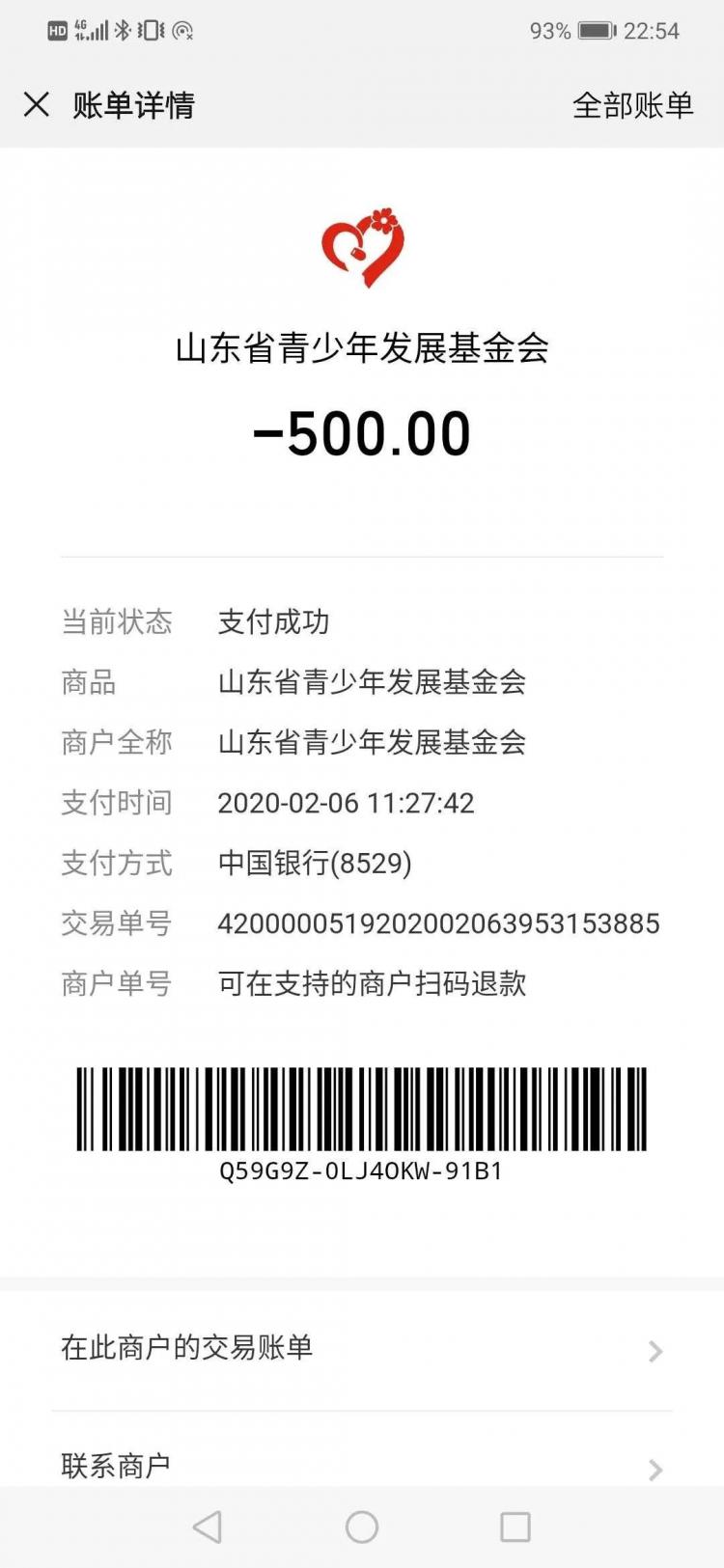Tap the system home button

tap(362, 1527)
